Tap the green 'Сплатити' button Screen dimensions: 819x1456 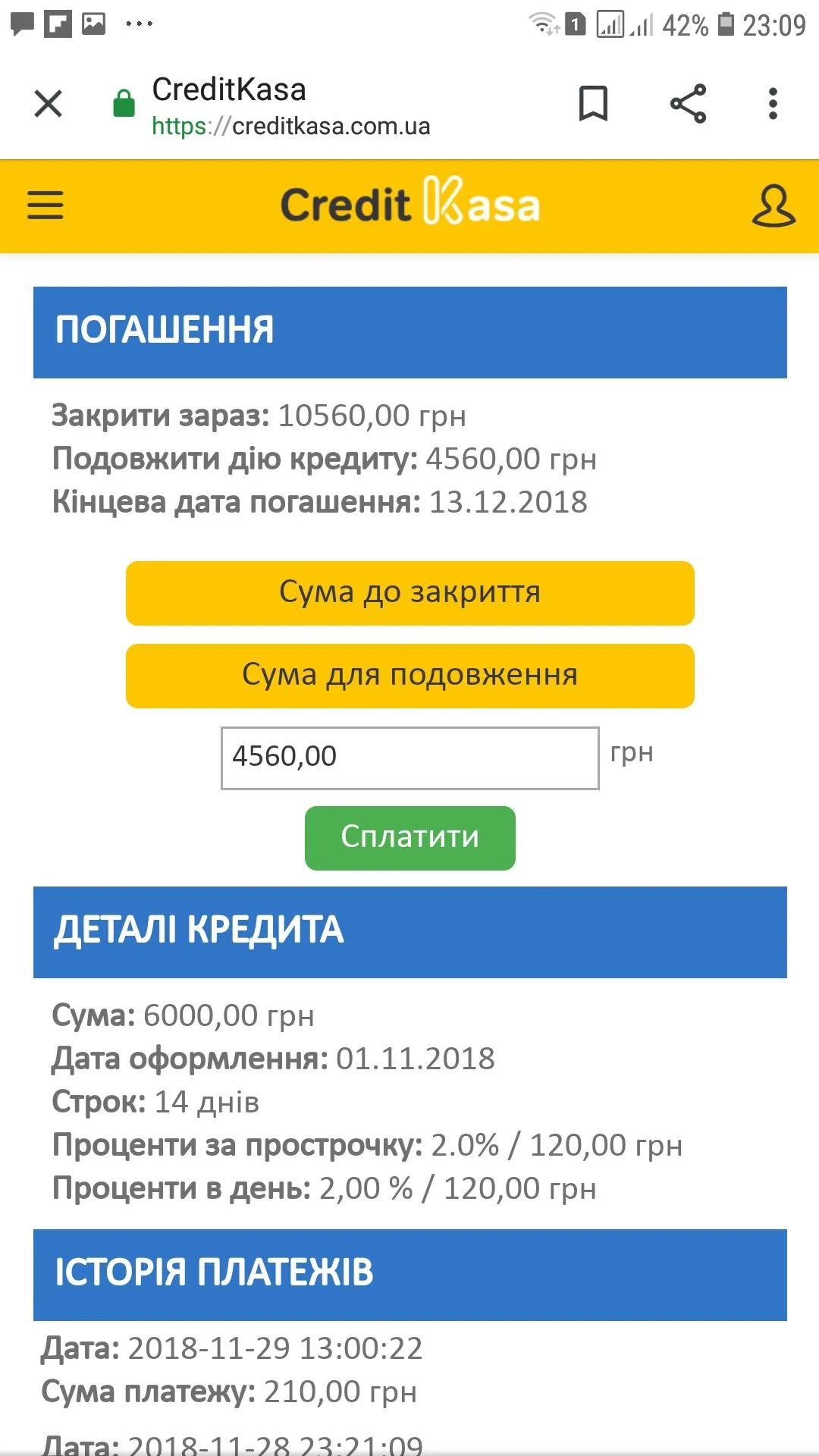(409, 838)
